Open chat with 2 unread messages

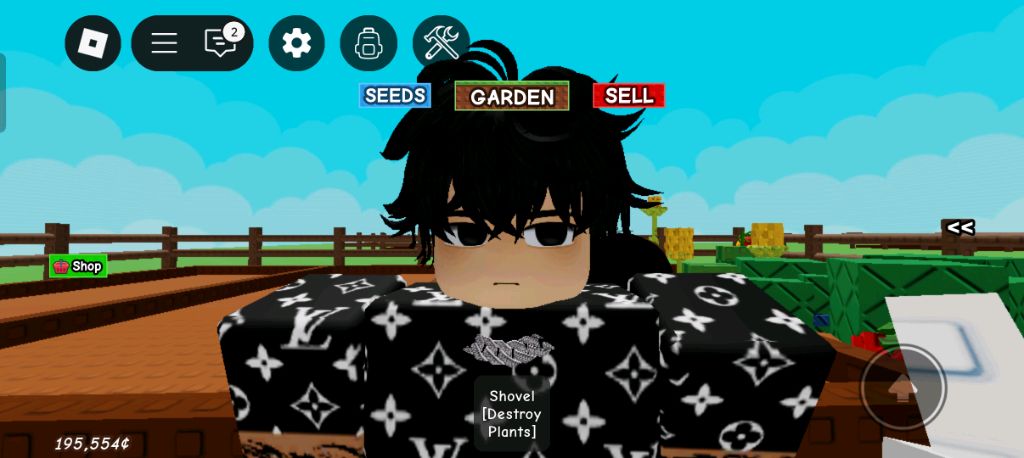pyautogui.click(x=220, y=43)
